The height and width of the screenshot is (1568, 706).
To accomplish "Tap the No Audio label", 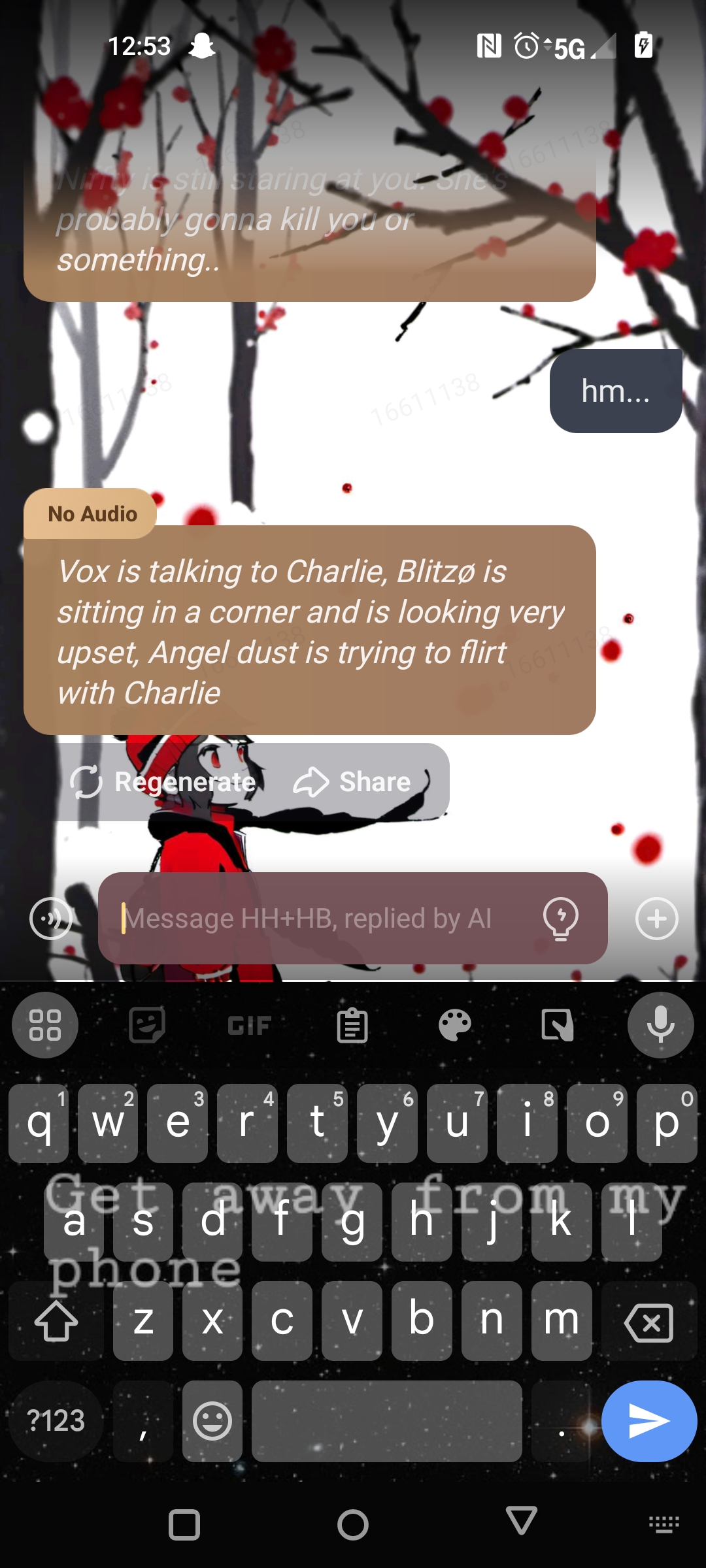I will [92, 514].
